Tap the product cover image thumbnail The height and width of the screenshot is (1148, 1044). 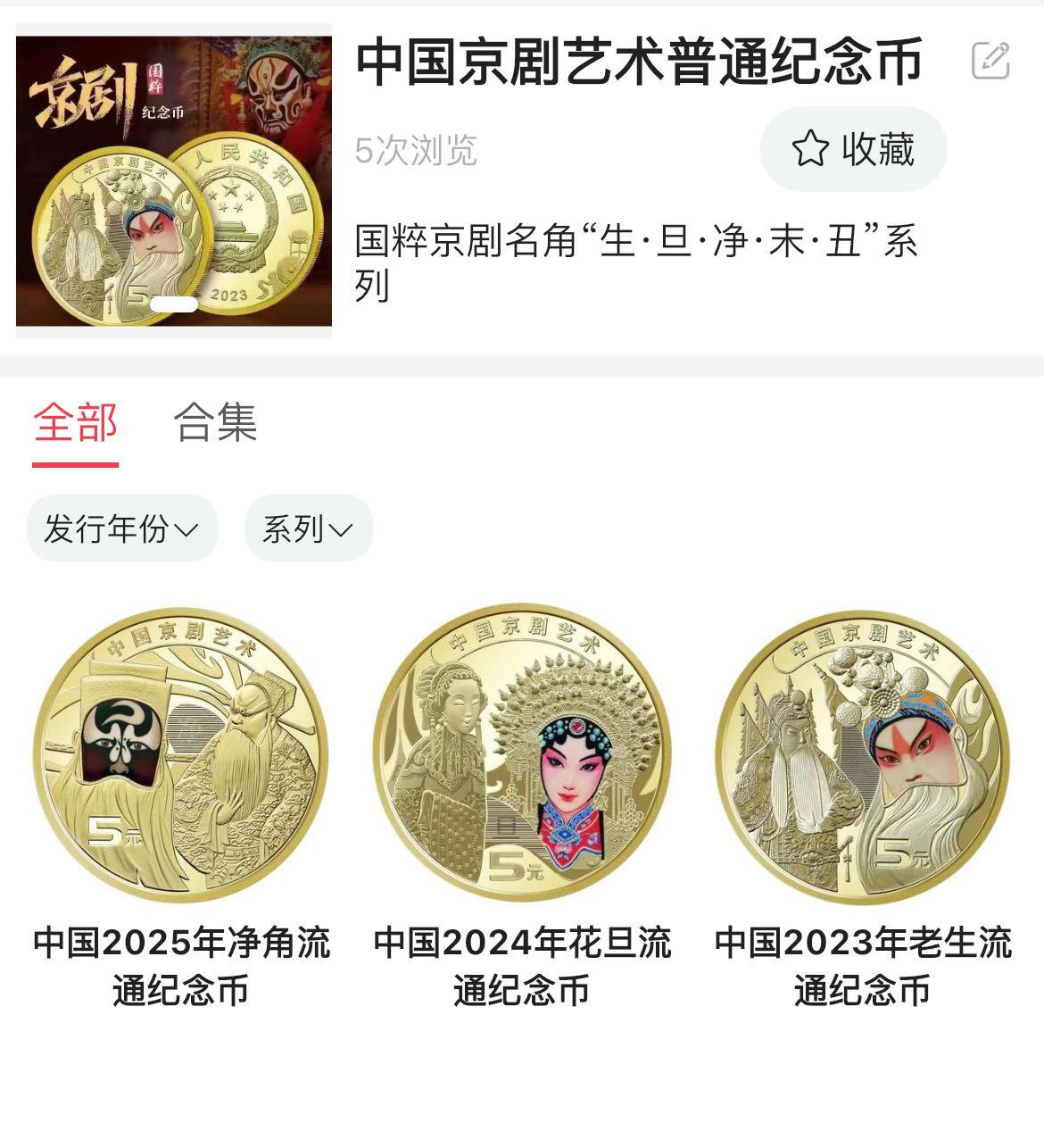pyautogui.click(x=176, y=177)
